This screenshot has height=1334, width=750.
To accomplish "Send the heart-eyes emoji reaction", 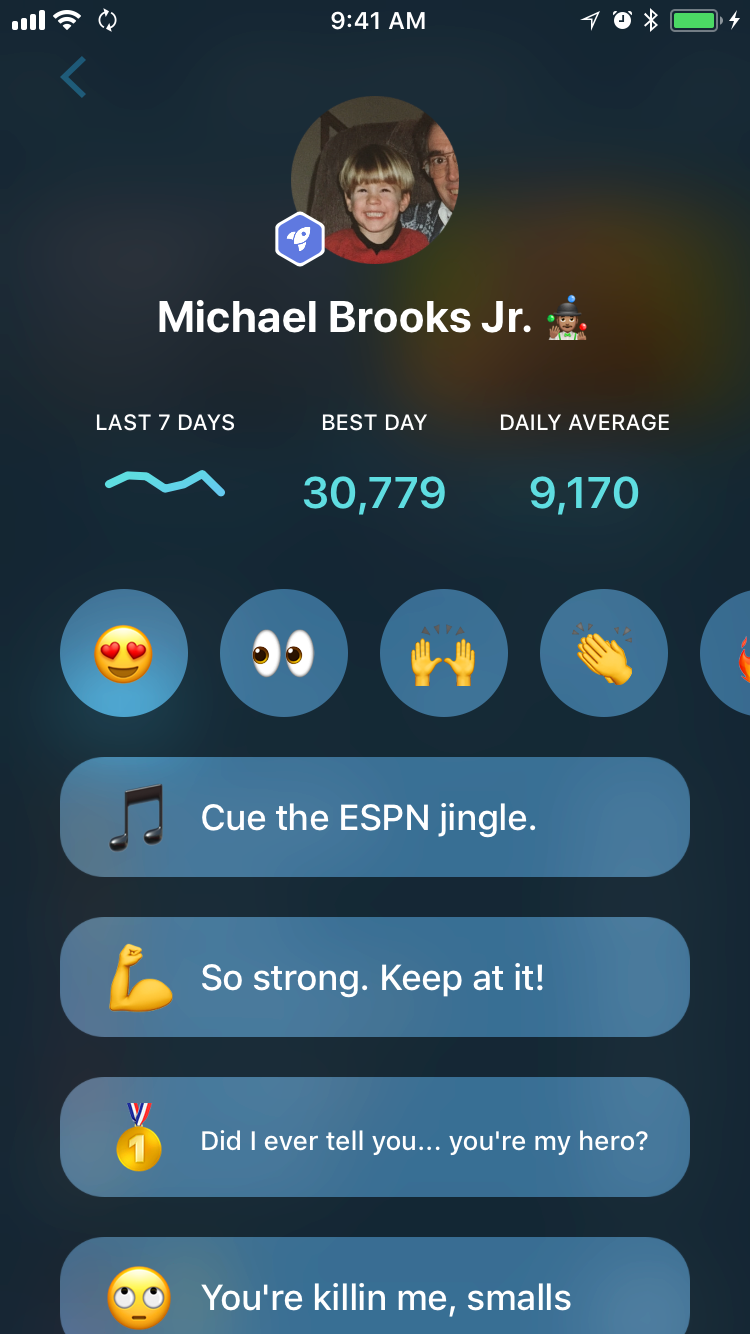I will 124,653.
